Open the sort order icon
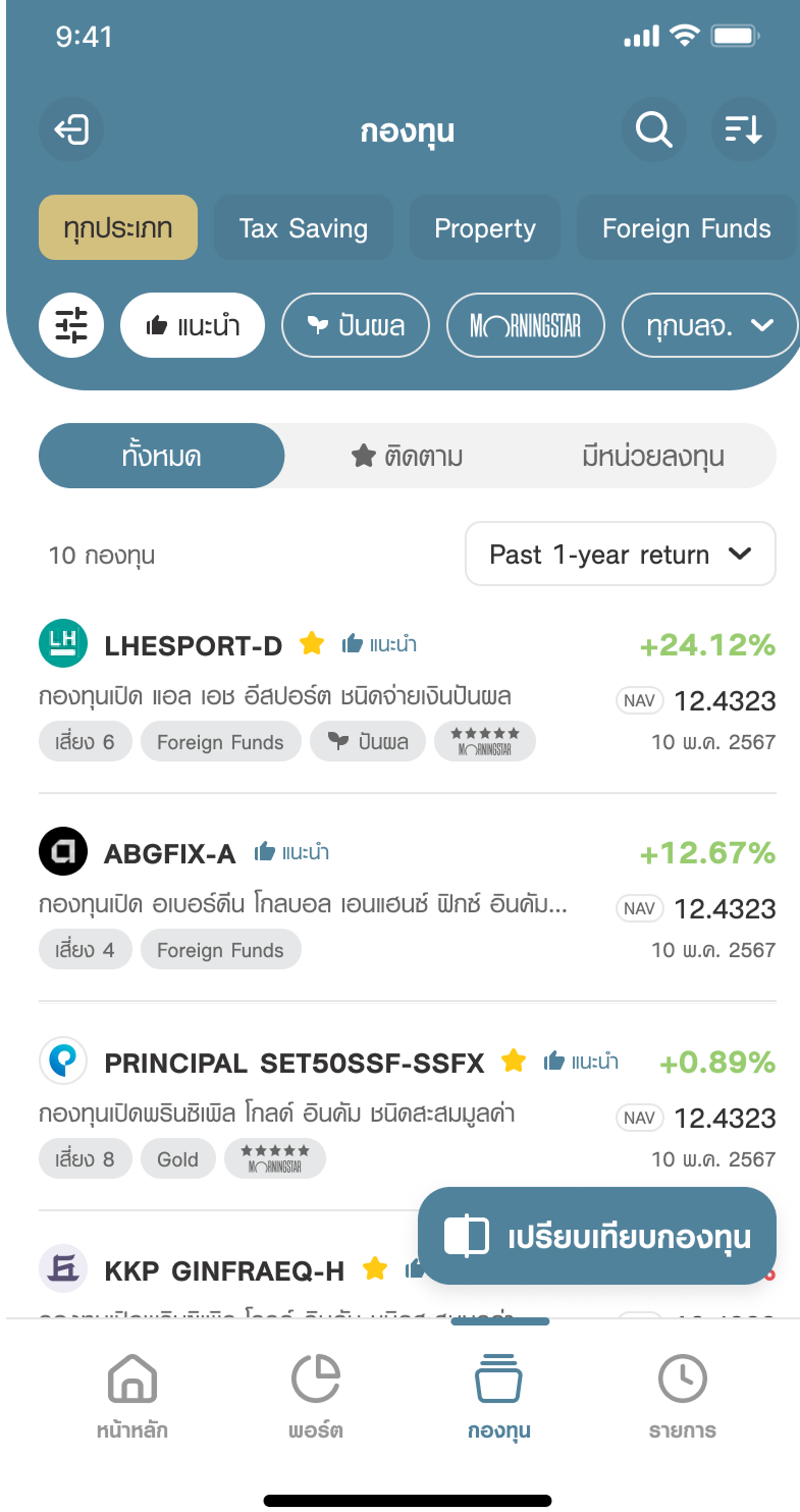800x1512 pixels. tap(743, 129)
